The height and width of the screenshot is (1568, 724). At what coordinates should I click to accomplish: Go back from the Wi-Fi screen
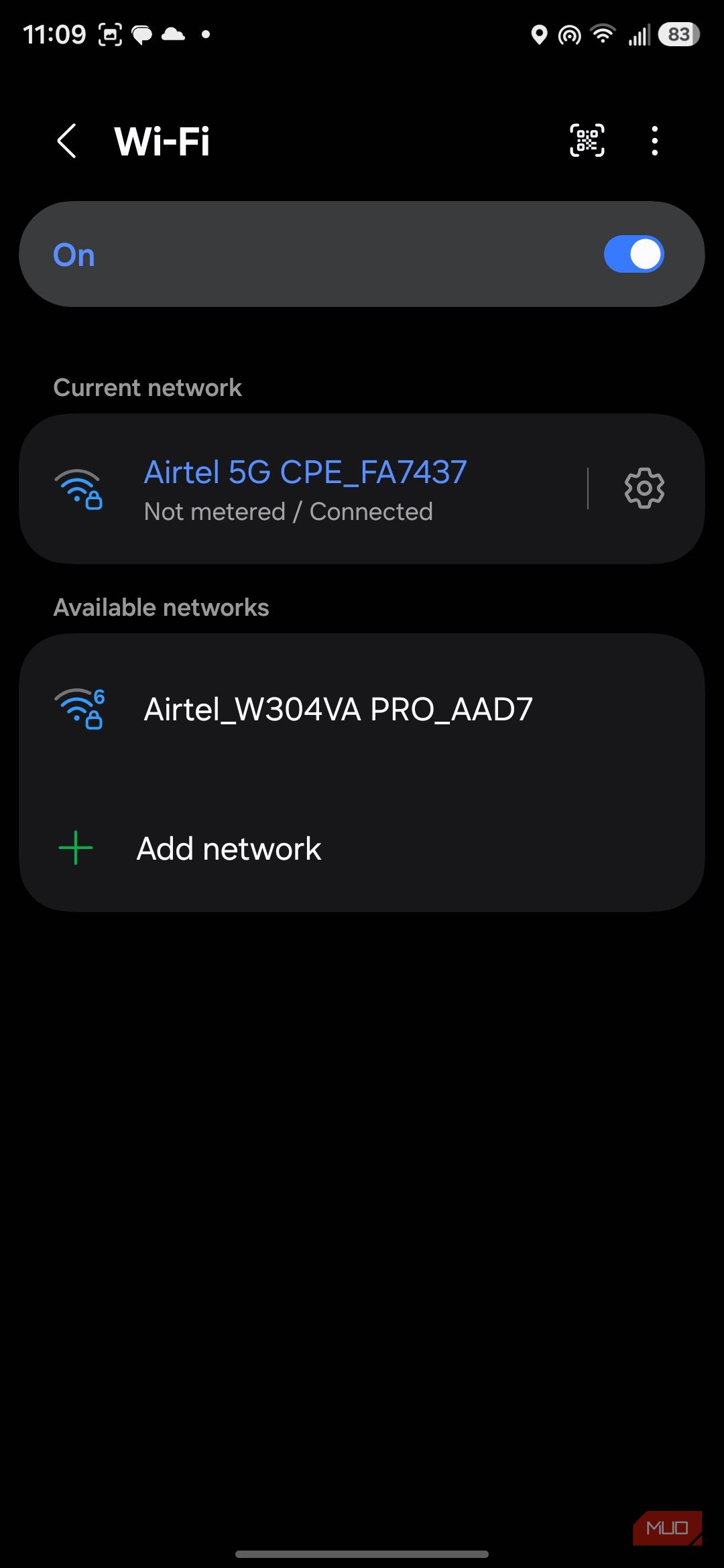point(67,141)
